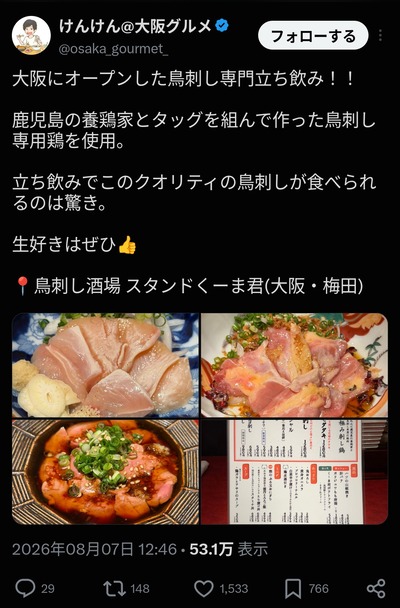Share this post
Image resolution: width=400 pixels, height=608 pixels.
376,589
